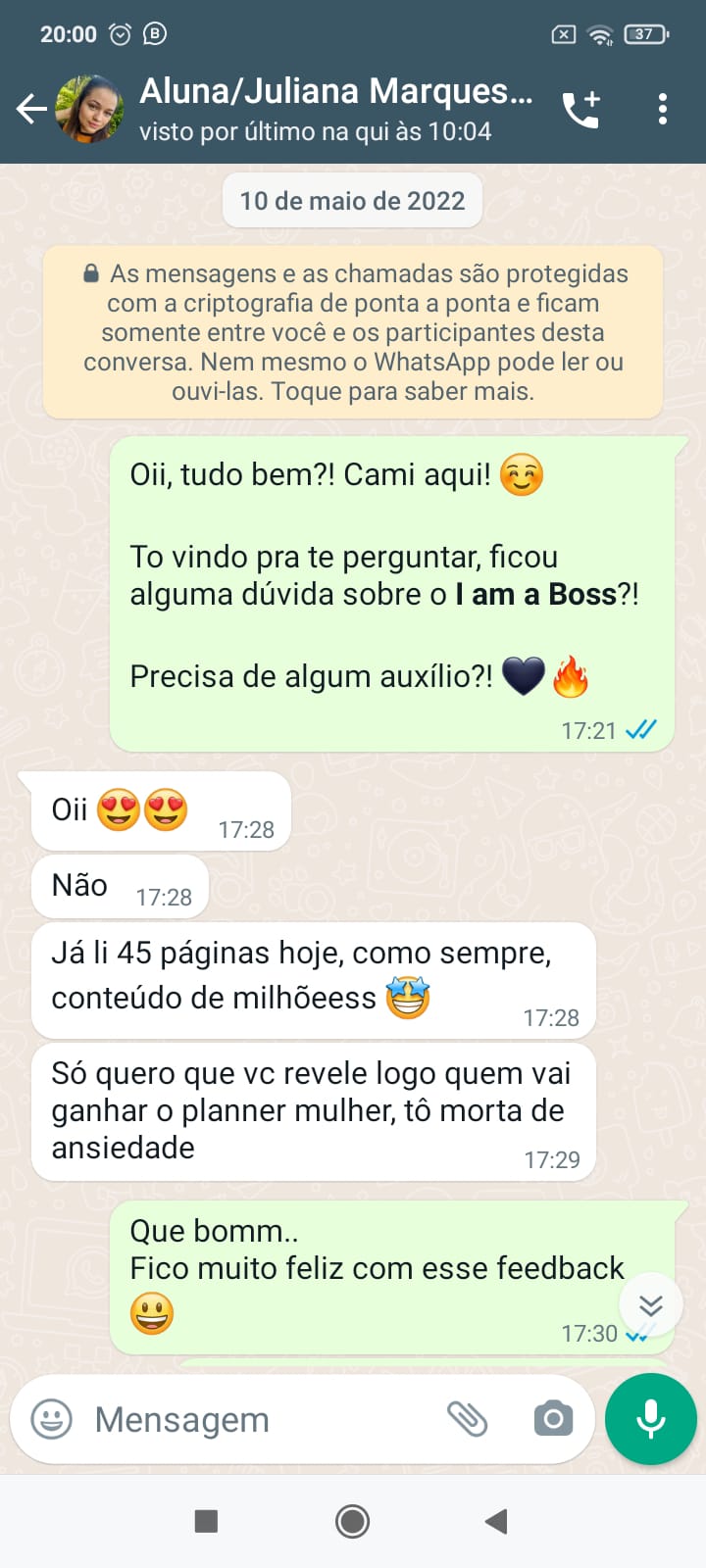Start a call with Juliana
The image size is (706, 1568).
point(580,109)
